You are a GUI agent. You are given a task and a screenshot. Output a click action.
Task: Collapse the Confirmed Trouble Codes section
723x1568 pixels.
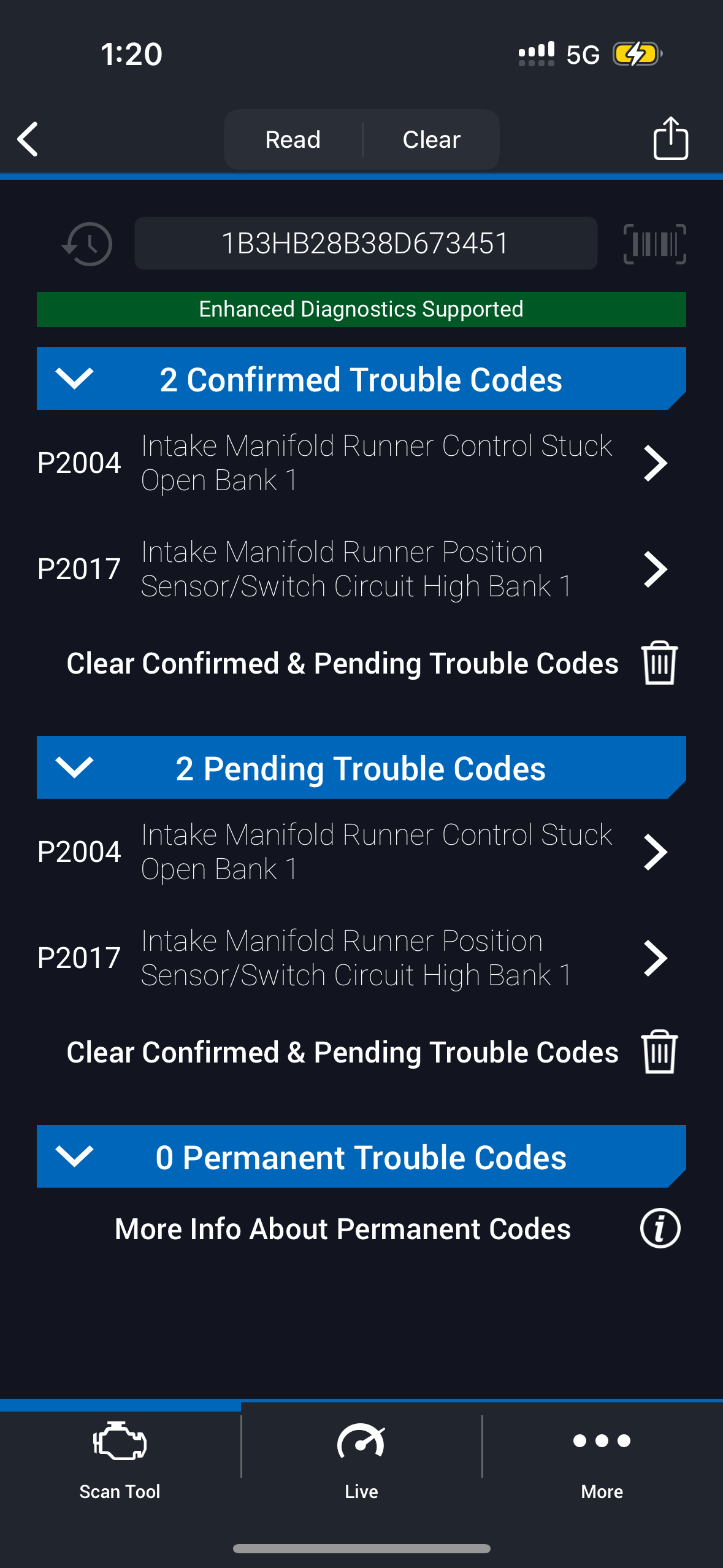click(74, 379)
